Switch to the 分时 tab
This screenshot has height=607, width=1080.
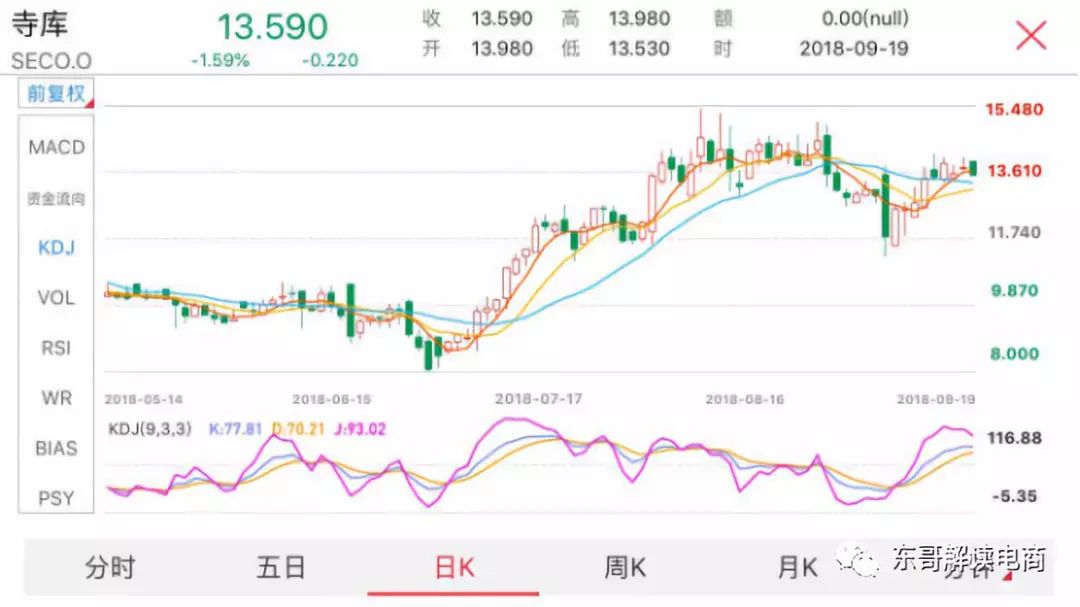pyautogui.click(x=110, y=568)
